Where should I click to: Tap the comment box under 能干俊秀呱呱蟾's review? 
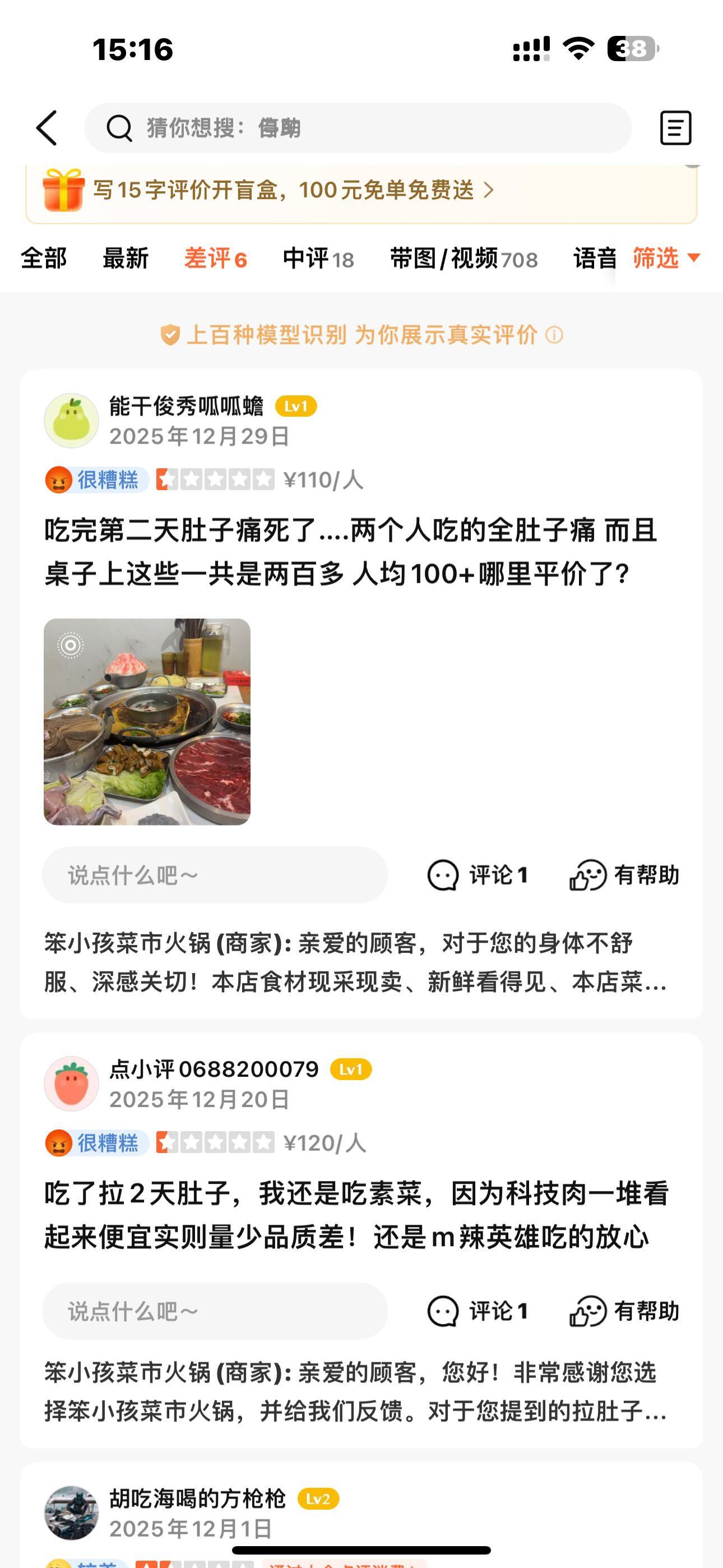click(x=215, y=875)
